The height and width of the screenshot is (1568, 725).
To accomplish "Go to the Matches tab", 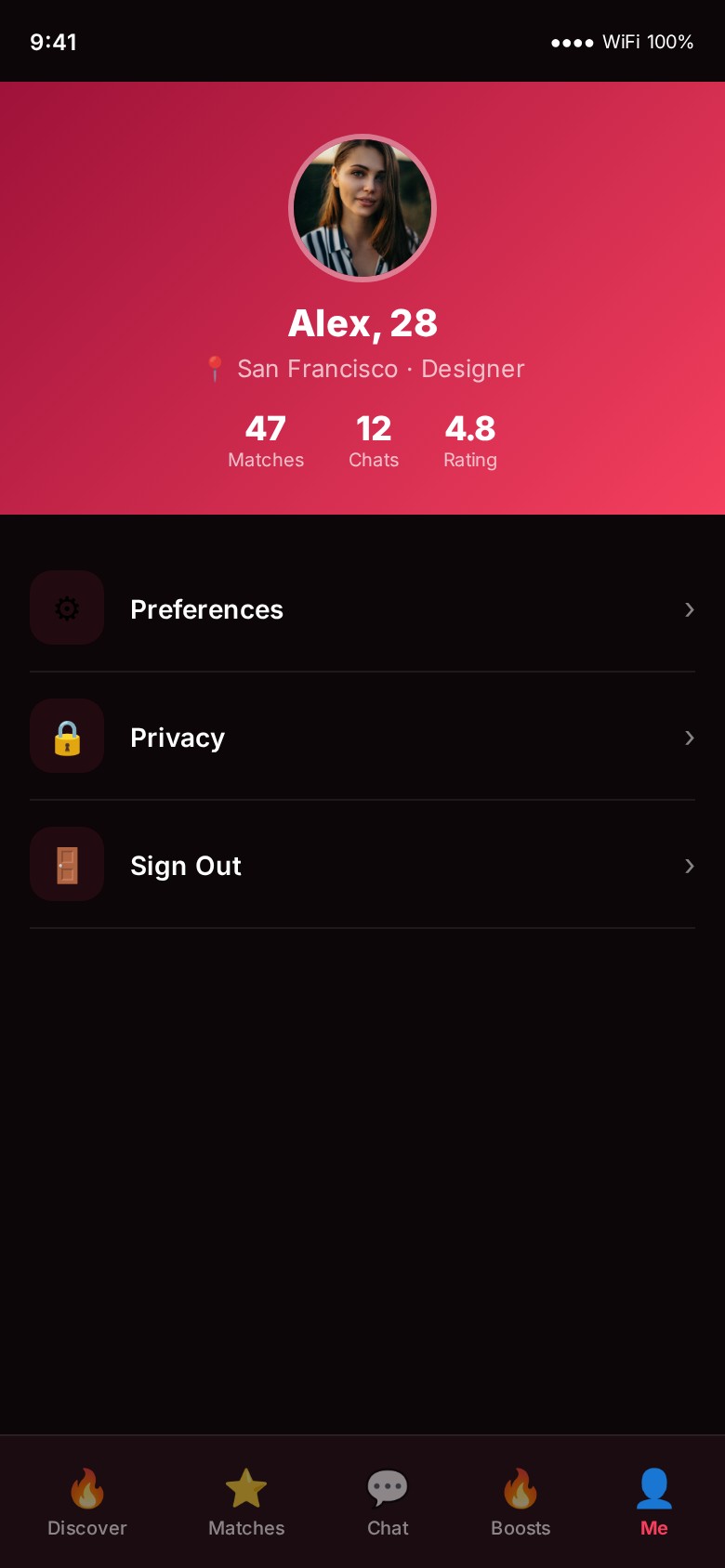I will point(246,1502).
